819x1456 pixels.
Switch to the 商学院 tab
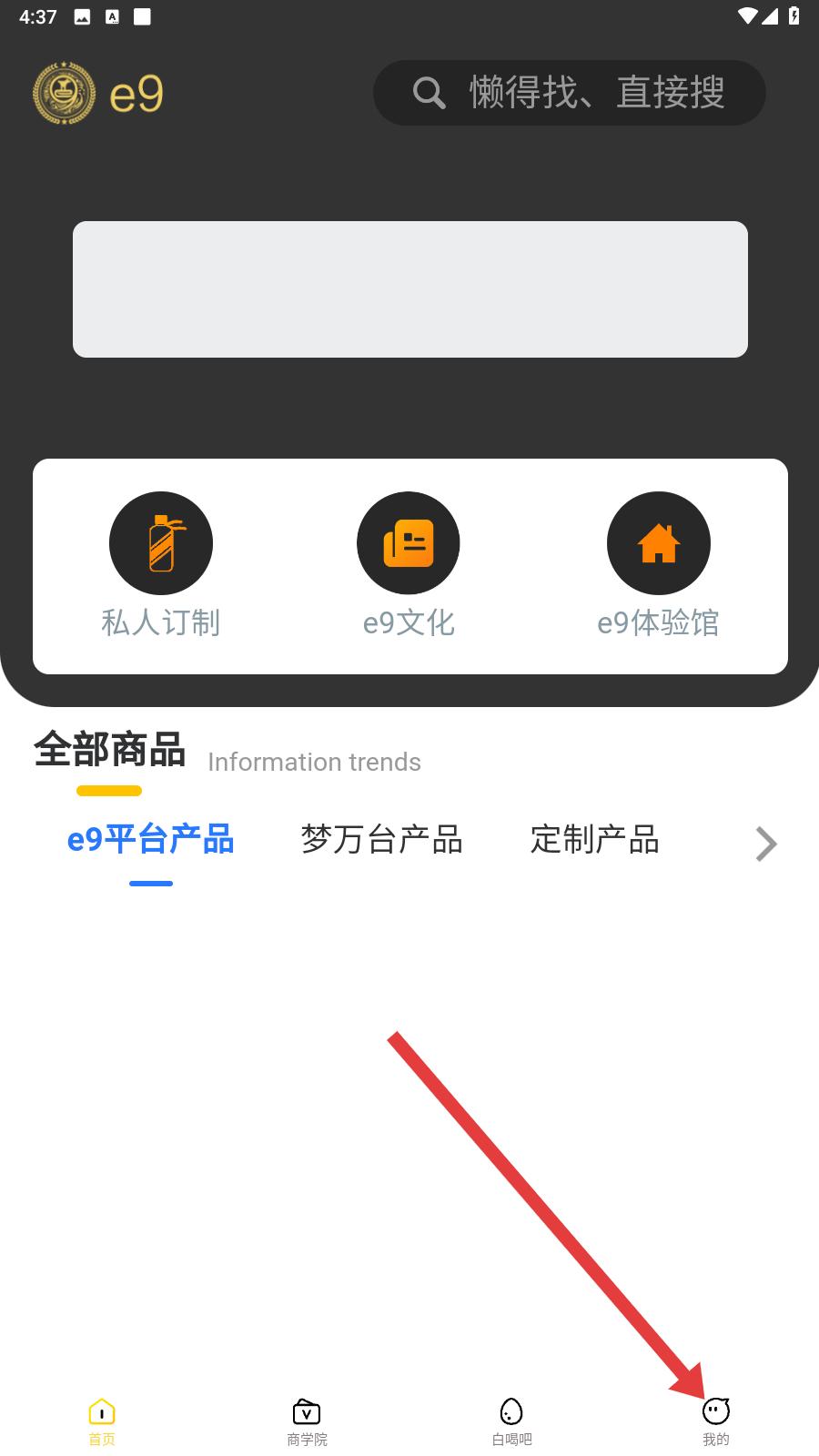pos(307,1421)
